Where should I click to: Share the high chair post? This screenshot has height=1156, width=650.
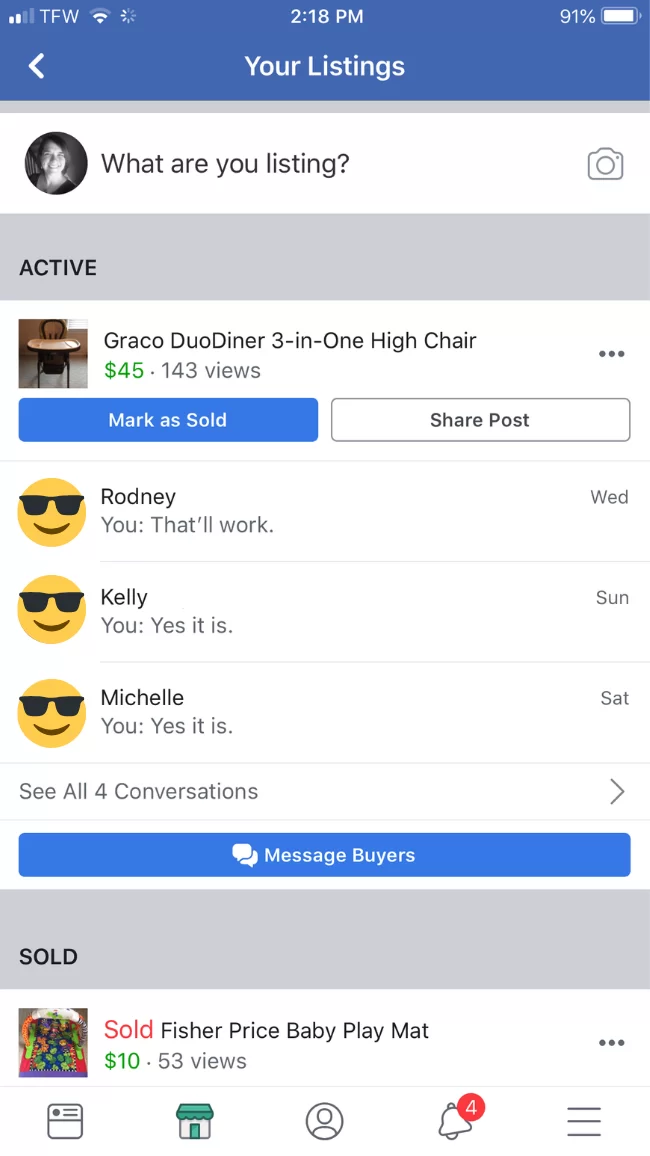pos(480,420)
